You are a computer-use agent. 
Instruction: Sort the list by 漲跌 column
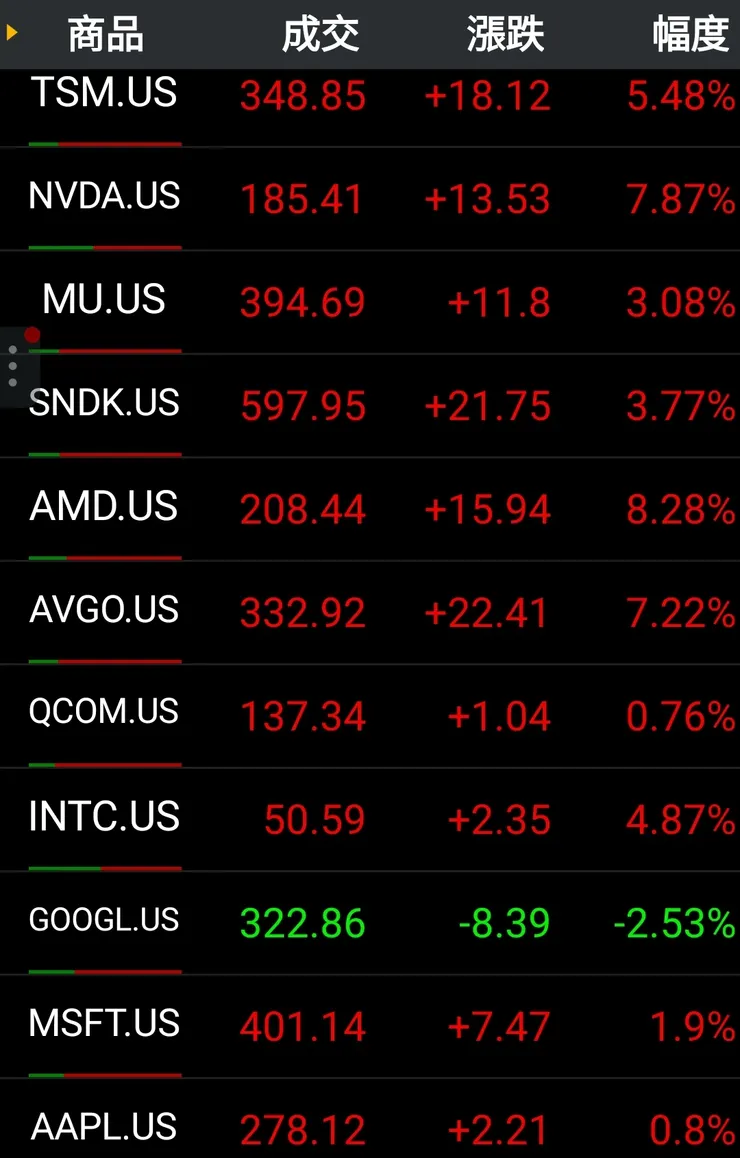(505, 35)
